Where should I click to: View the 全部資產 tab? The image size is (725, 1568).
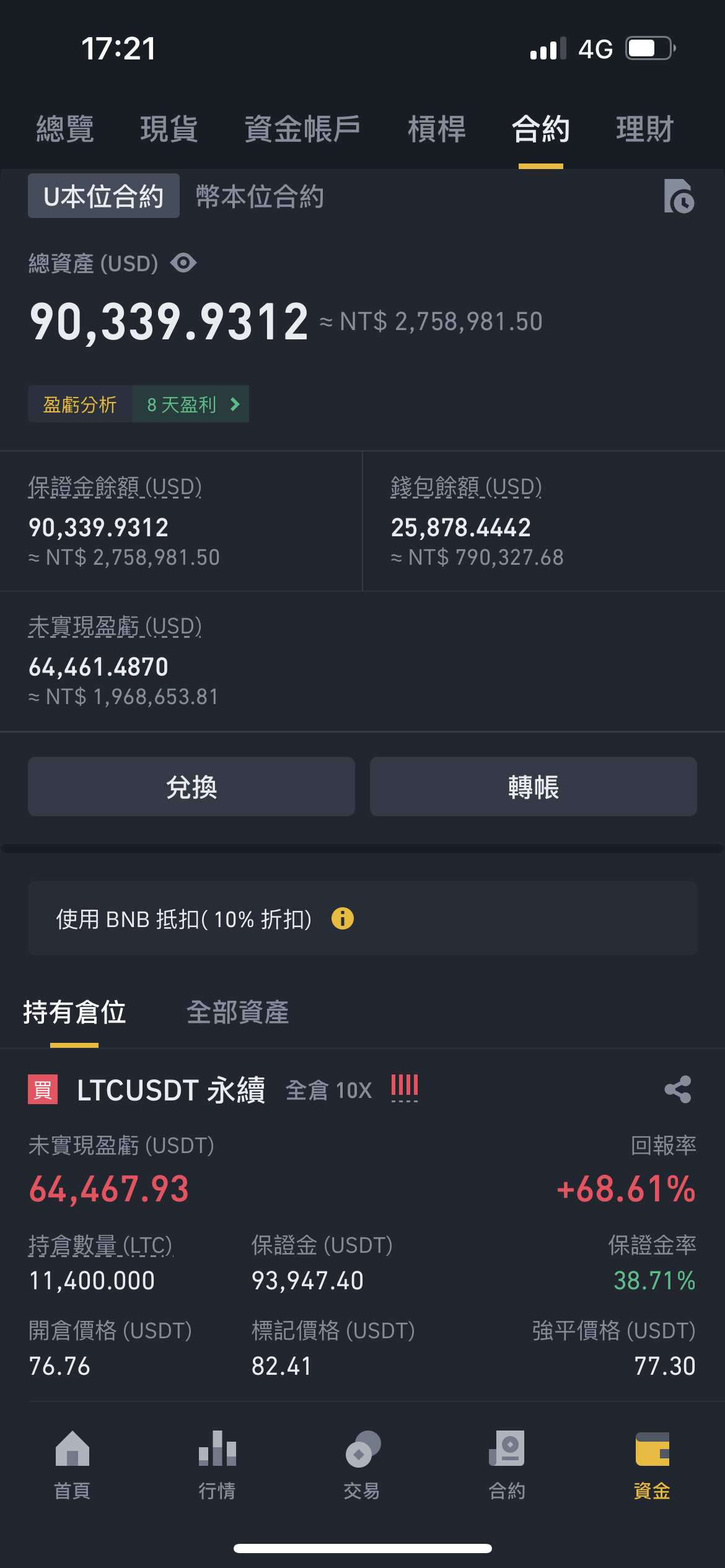point(238,1013)
